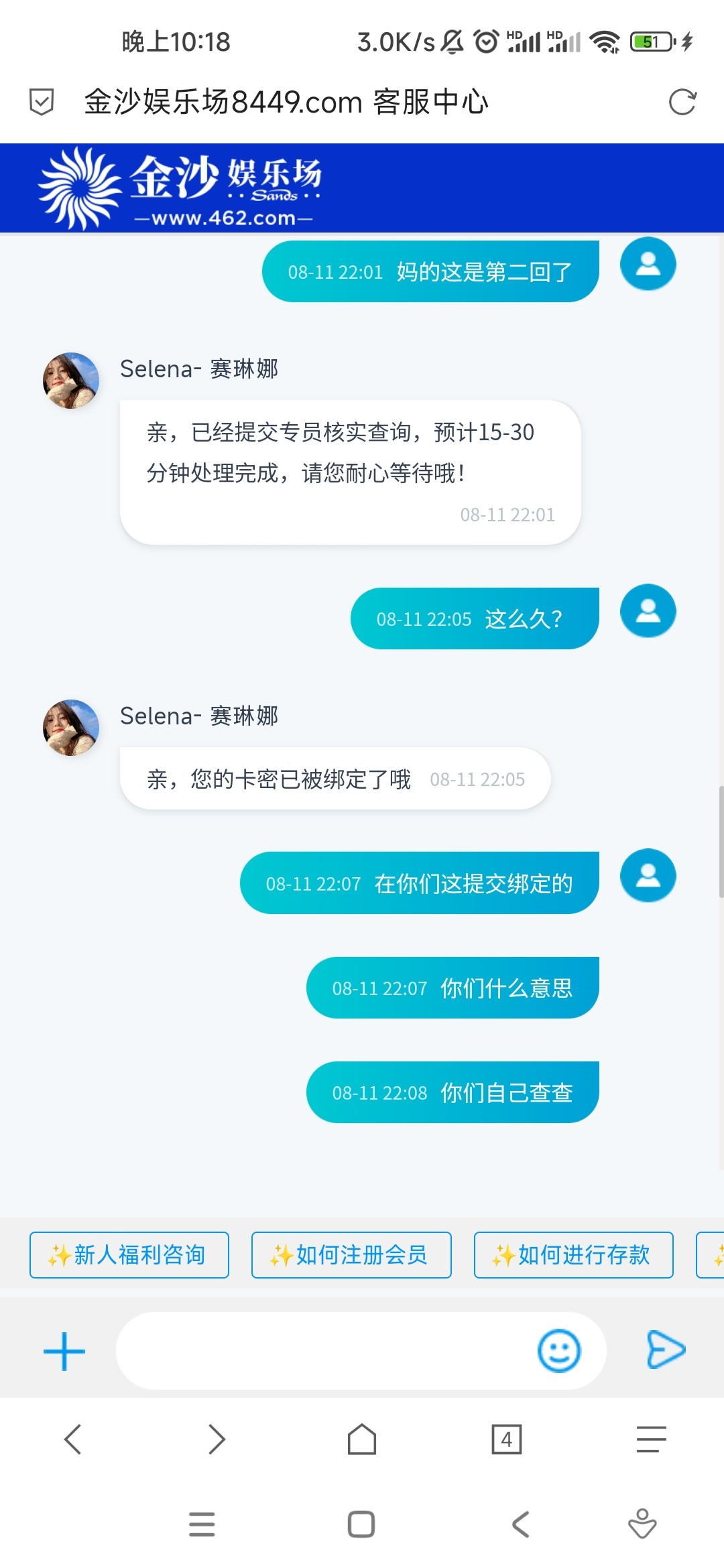Tap the 如何进行存款 quick reply

tap(573, 1255)
